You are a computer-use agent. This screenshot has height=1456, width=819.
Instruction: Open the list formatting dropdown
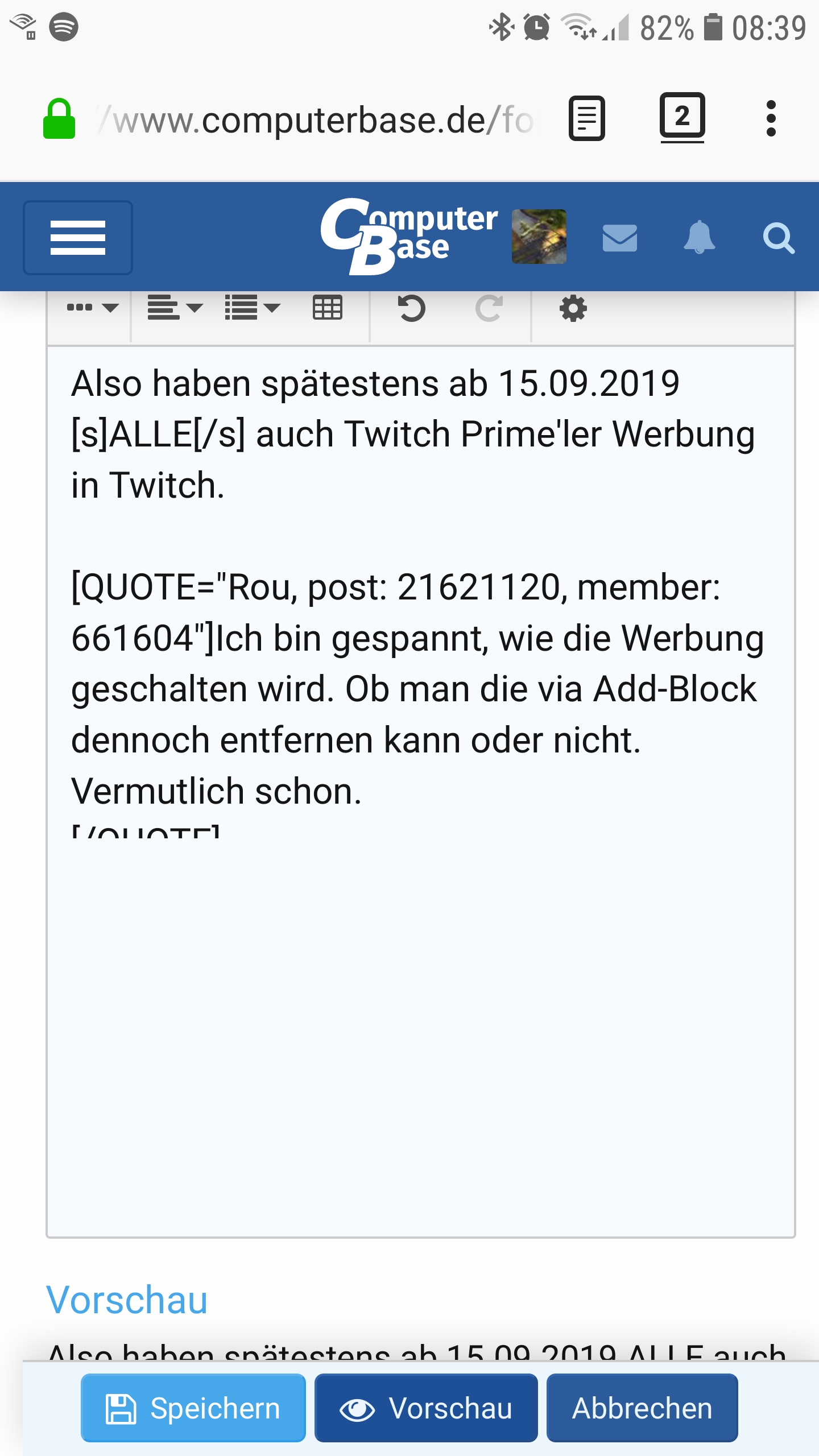(252, 308)
